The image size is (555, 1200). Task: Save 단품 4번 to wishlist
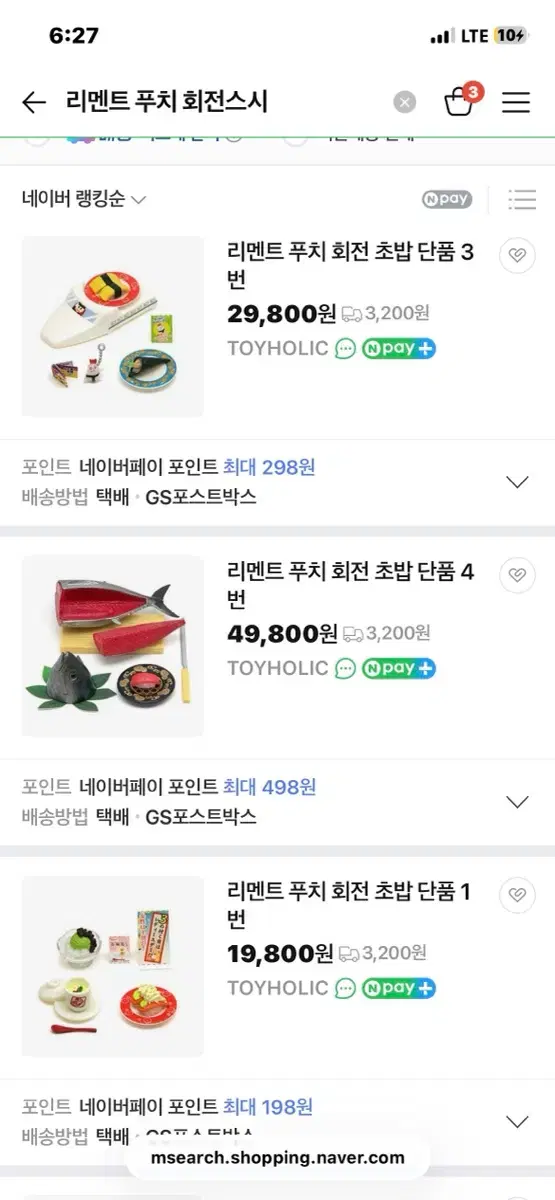pos(517,575)
